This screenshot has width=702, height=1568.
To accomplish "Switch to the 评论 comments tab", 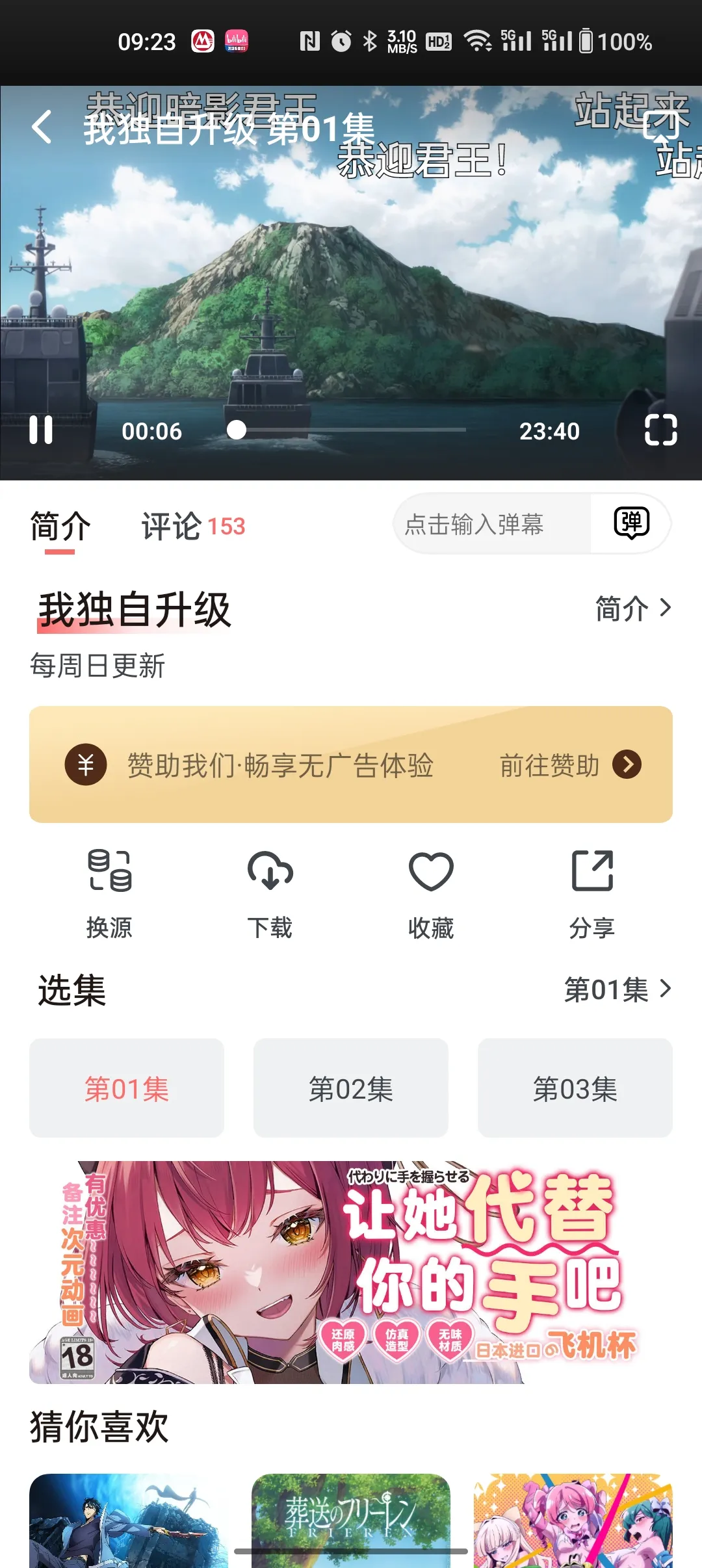I will point(171,527).
